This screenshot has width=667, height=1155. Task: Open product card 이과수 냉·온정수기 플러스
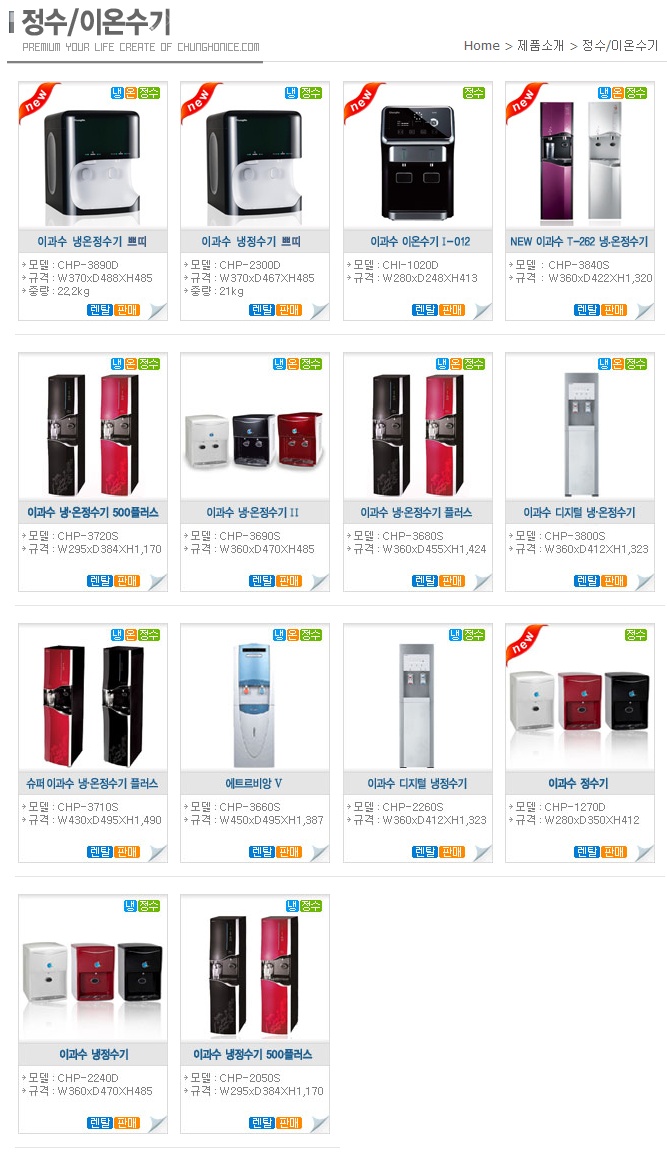(x=418, y=512)
